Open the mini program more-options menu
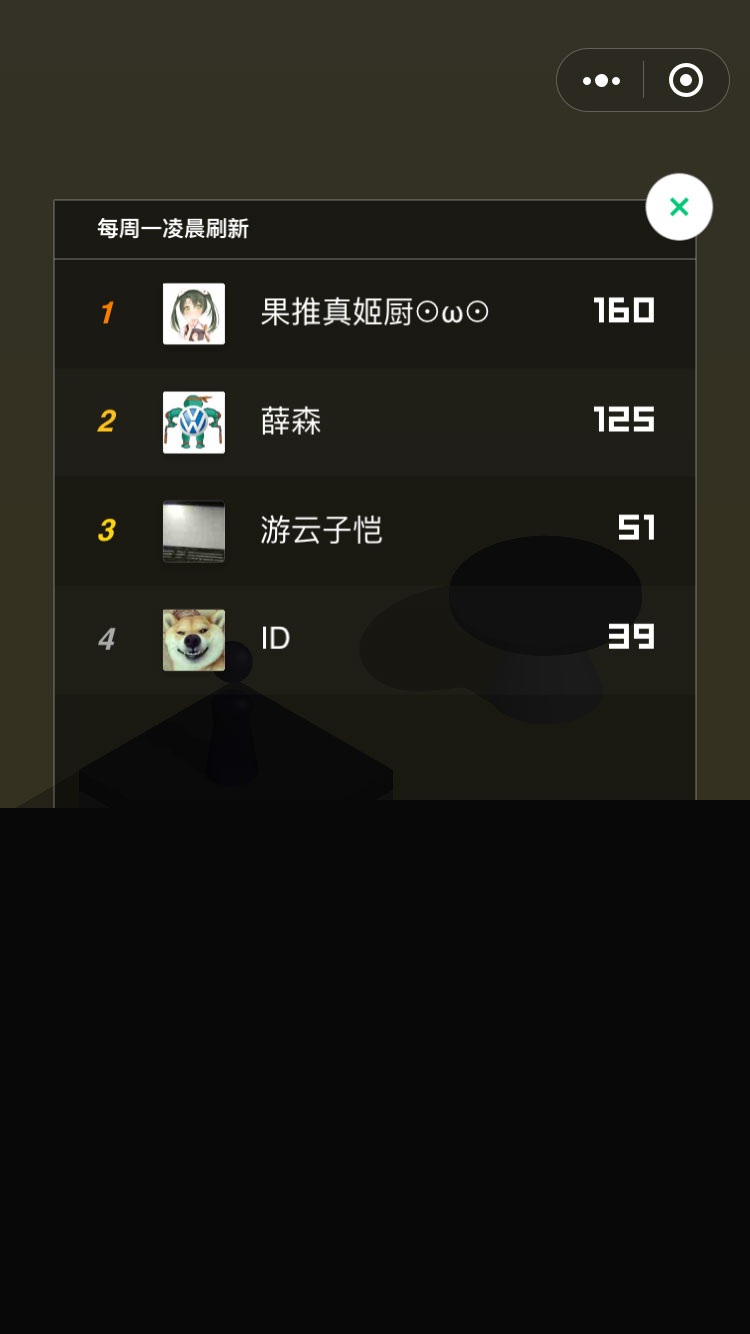 pyautogui.click(x=601, y=81)
